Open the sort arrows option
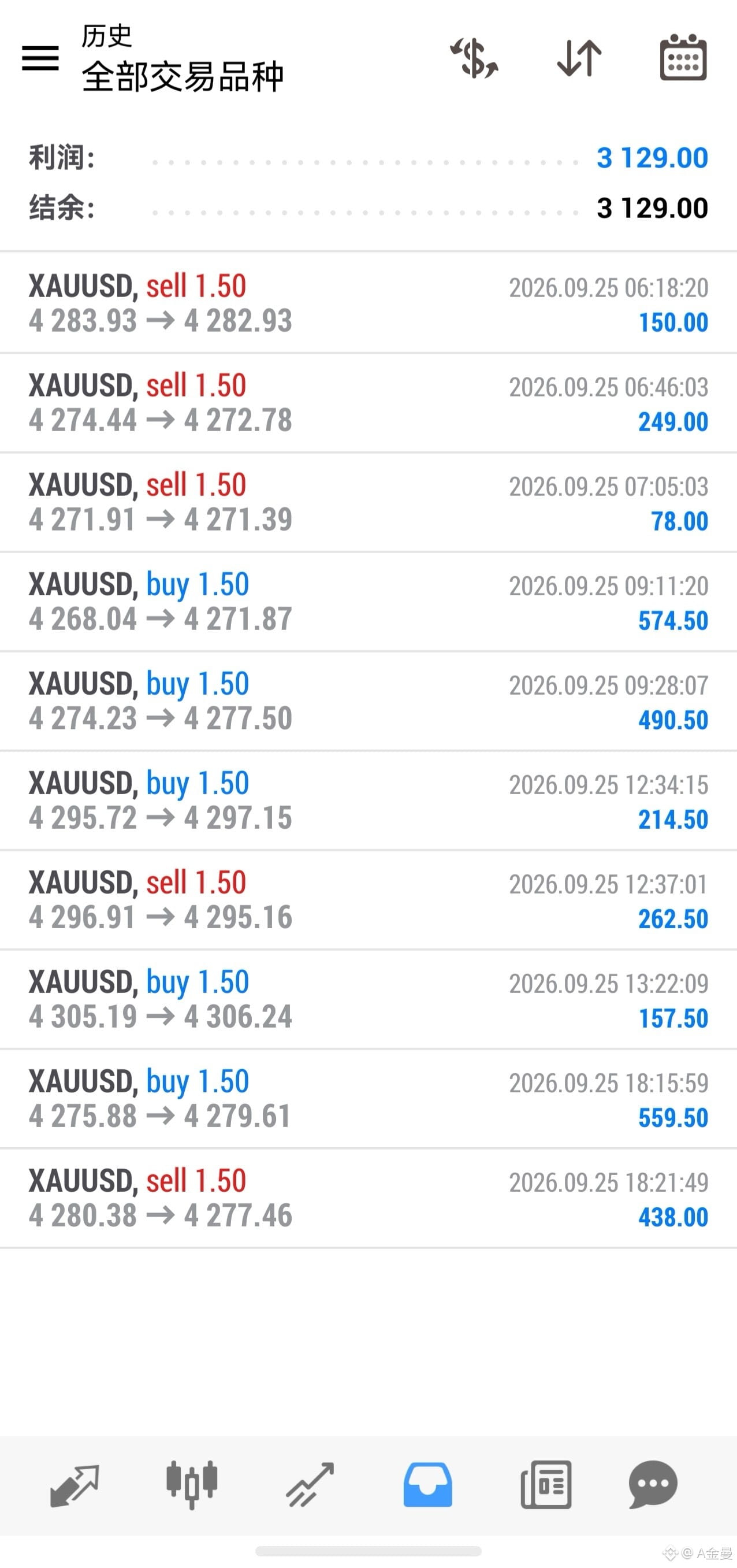 [579, 58]
